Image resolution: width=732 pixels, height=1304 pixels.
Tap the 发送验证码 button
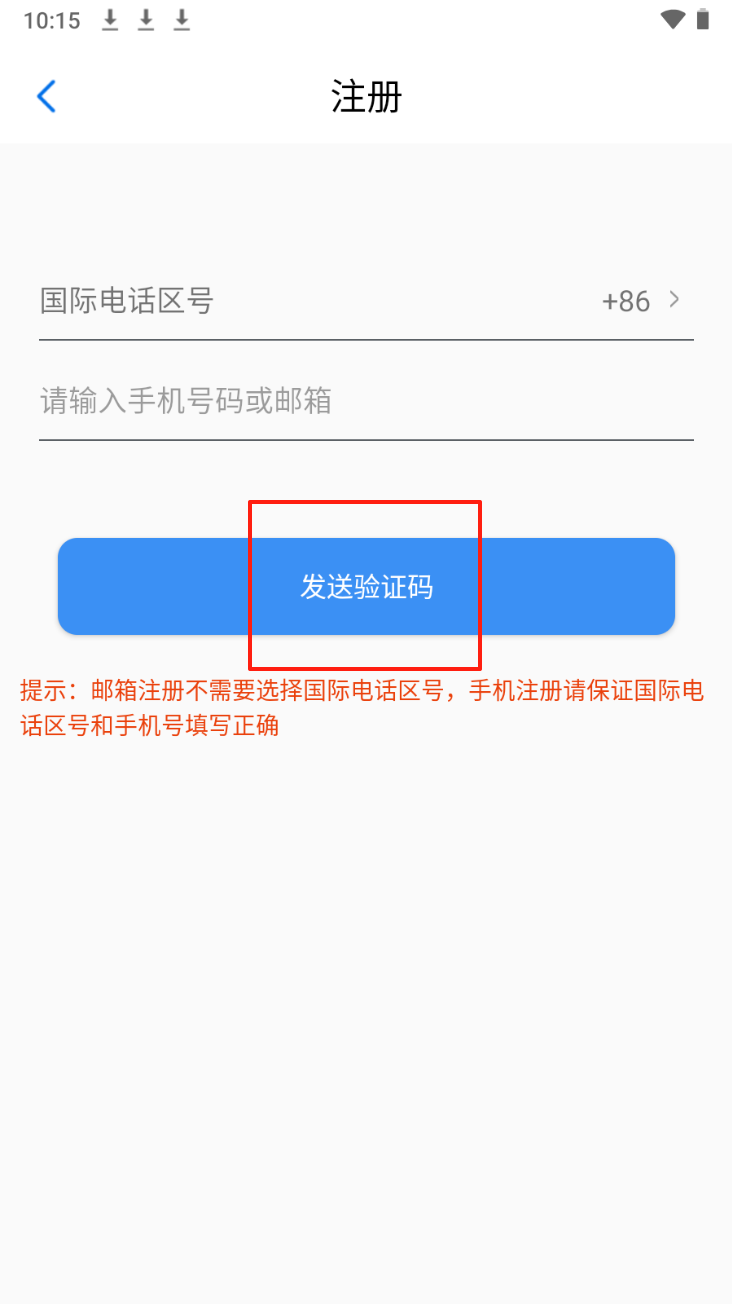(x=366, y=587)
